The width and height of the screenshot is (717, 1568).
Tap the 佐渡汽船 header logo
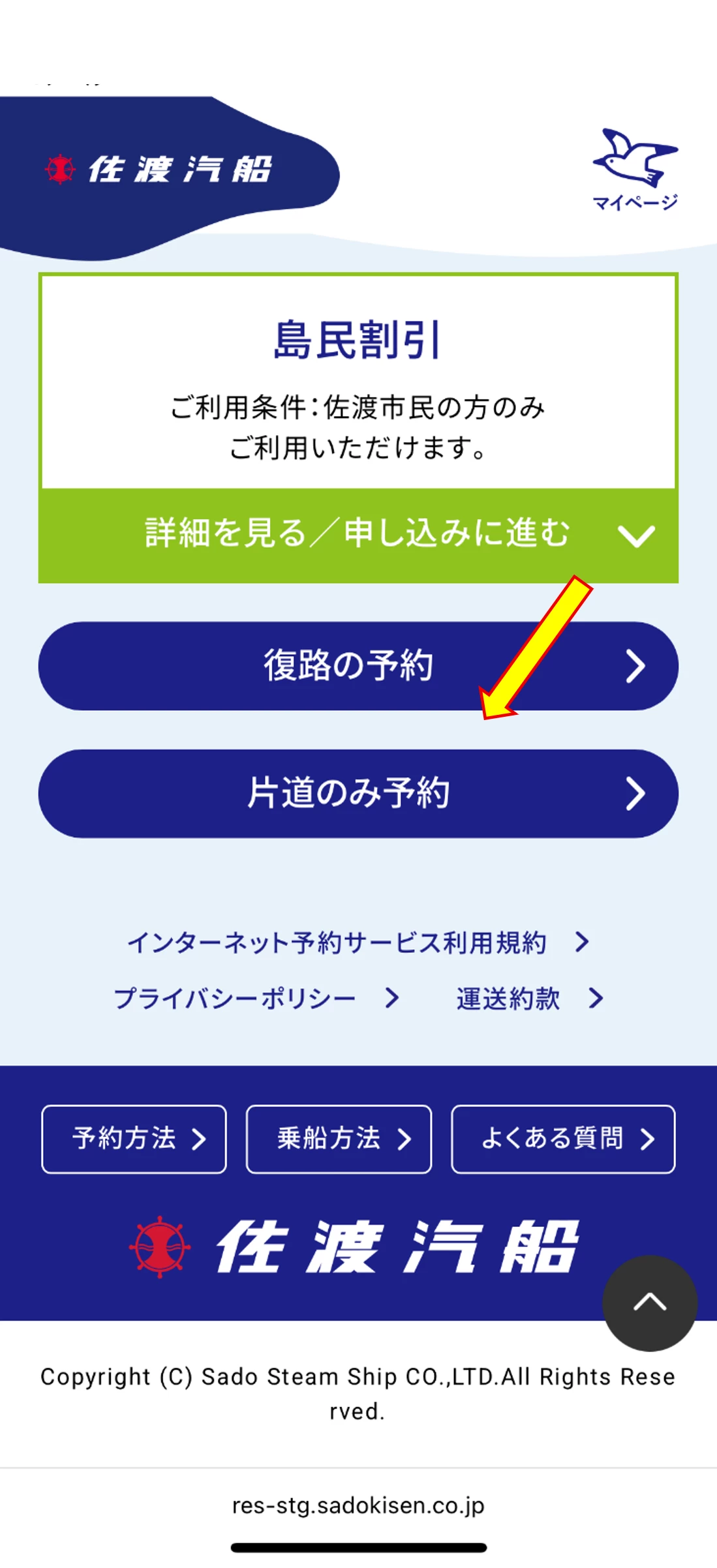[159, 170]
